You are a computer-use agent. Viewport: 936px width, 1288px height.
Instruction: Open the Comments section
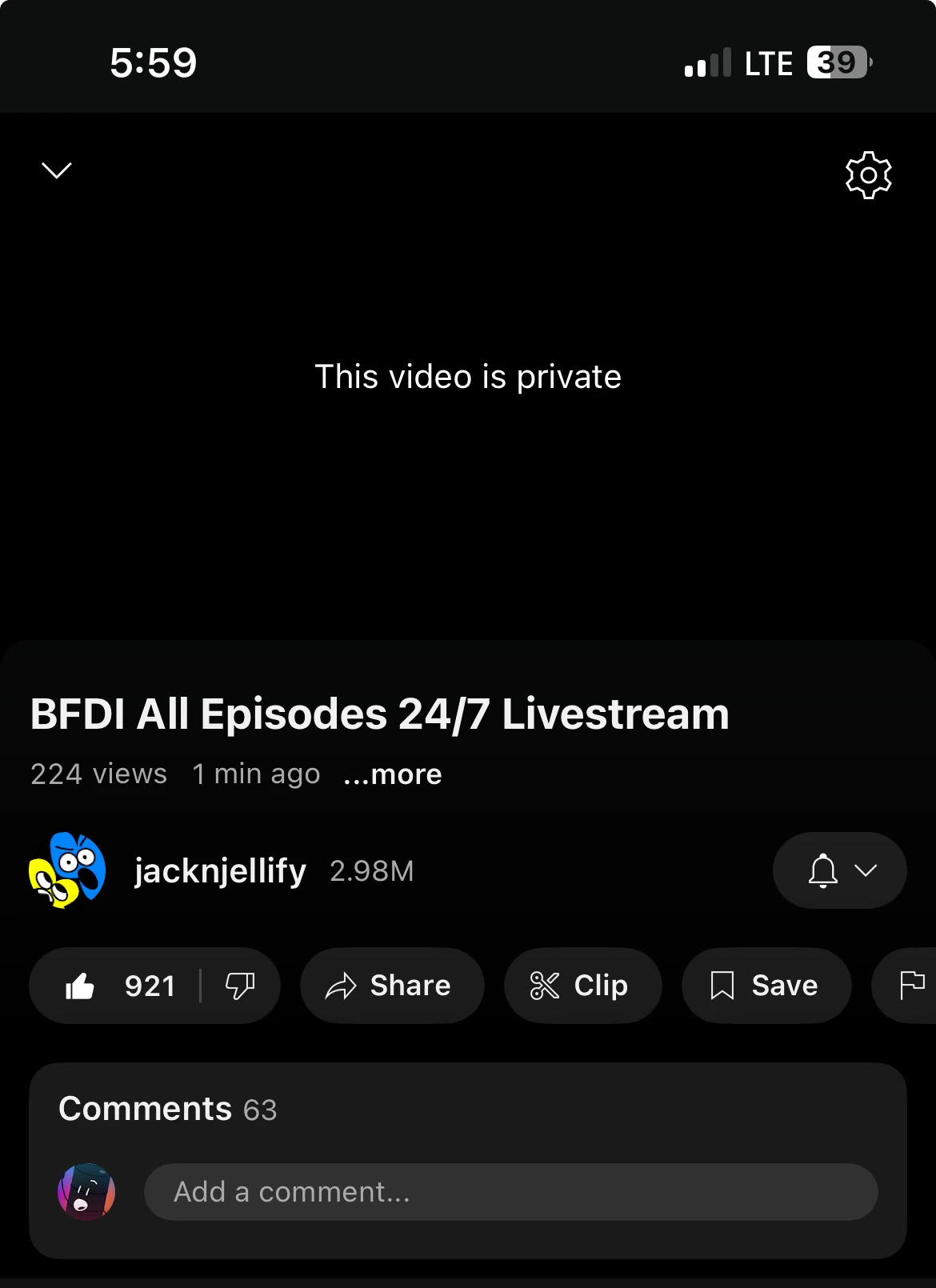[x=168, y=1110]
